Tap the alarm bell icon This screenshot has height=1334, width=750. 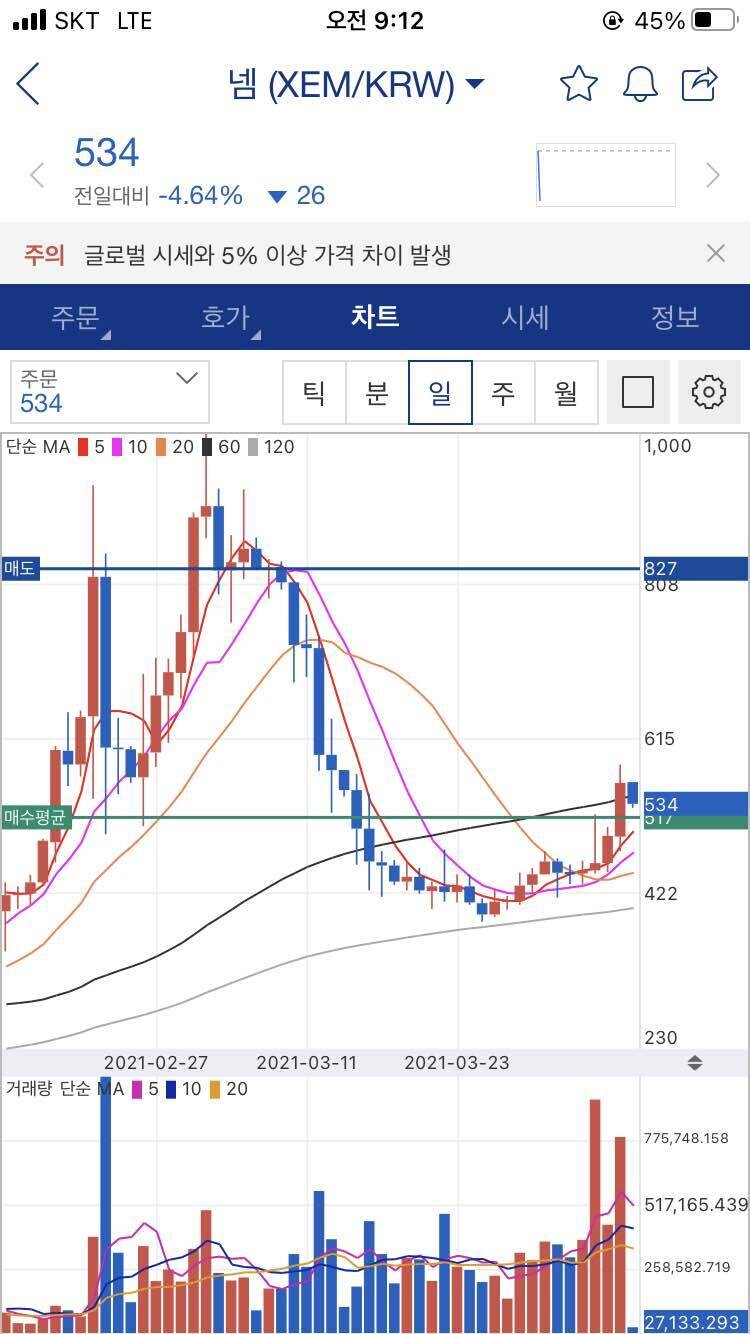pos(640,84)
